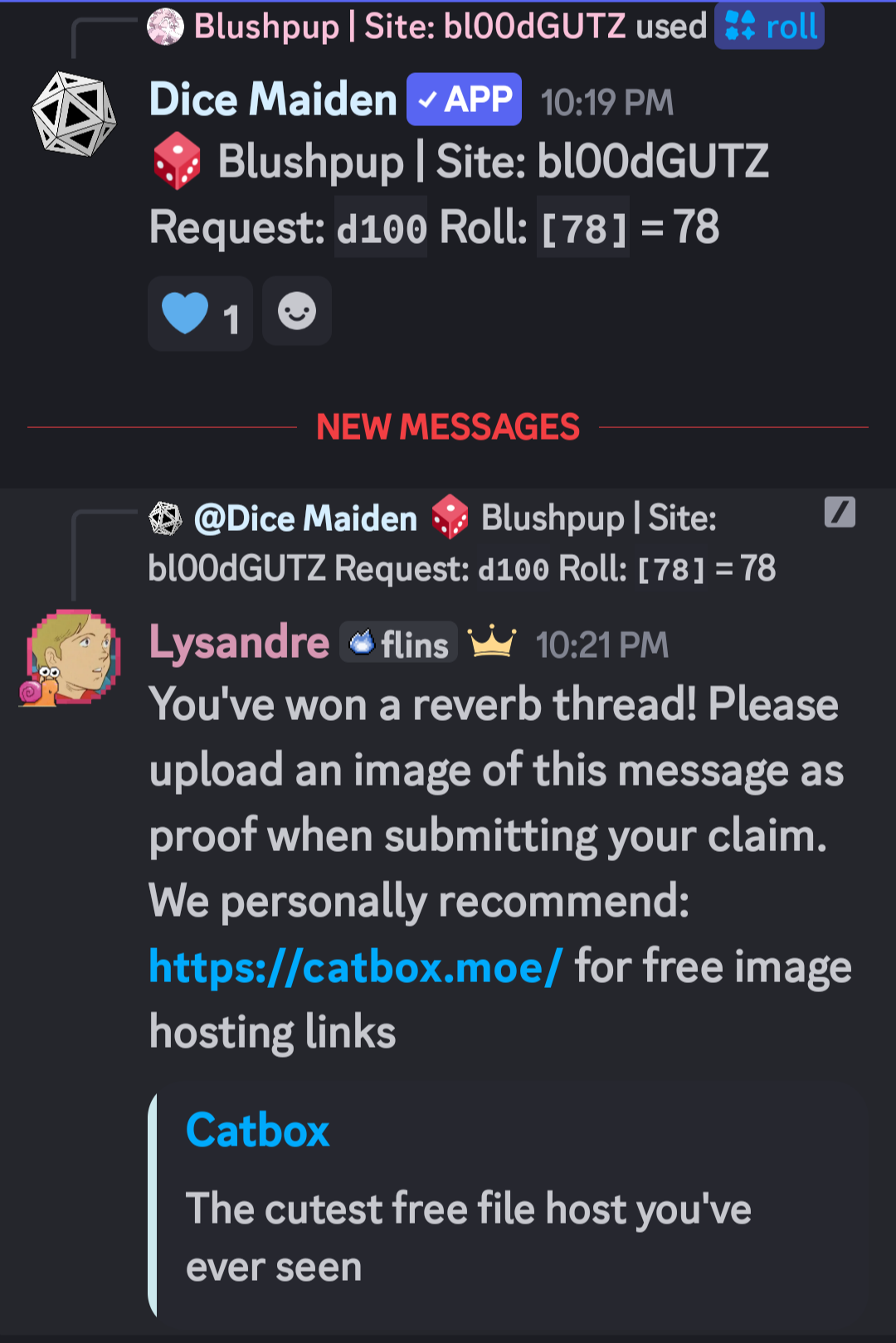Tap the blue heart reaction

tap(200, 314)
